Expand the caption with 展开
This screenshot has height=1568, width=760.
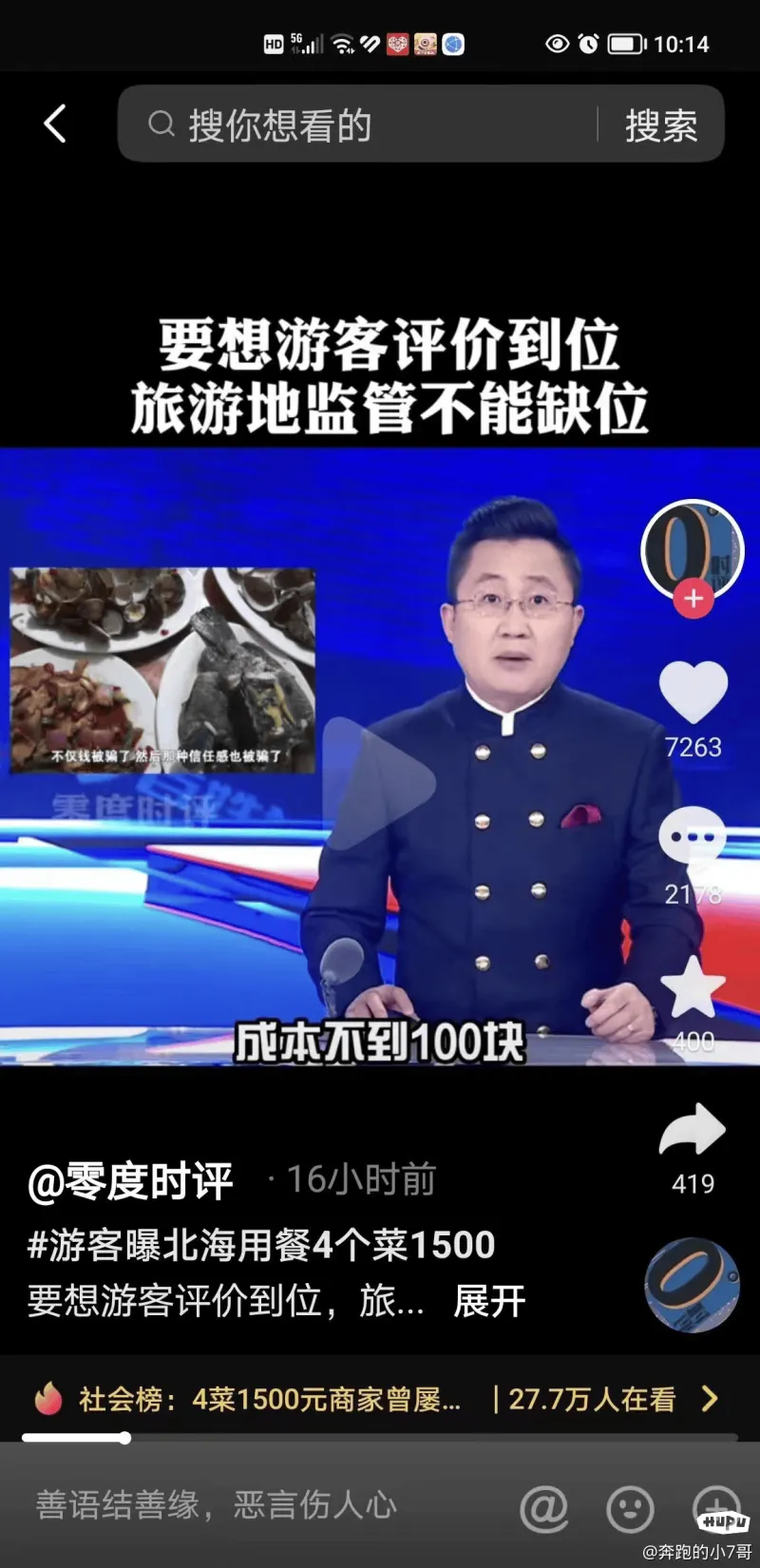pyautogui.click(x=489, y=1301)
